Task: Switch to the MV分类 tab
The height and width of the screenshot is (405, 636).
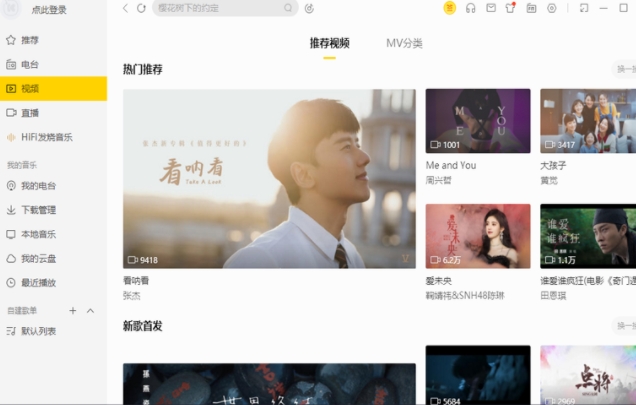Action: pyautogui.click(x=404, y=44)
